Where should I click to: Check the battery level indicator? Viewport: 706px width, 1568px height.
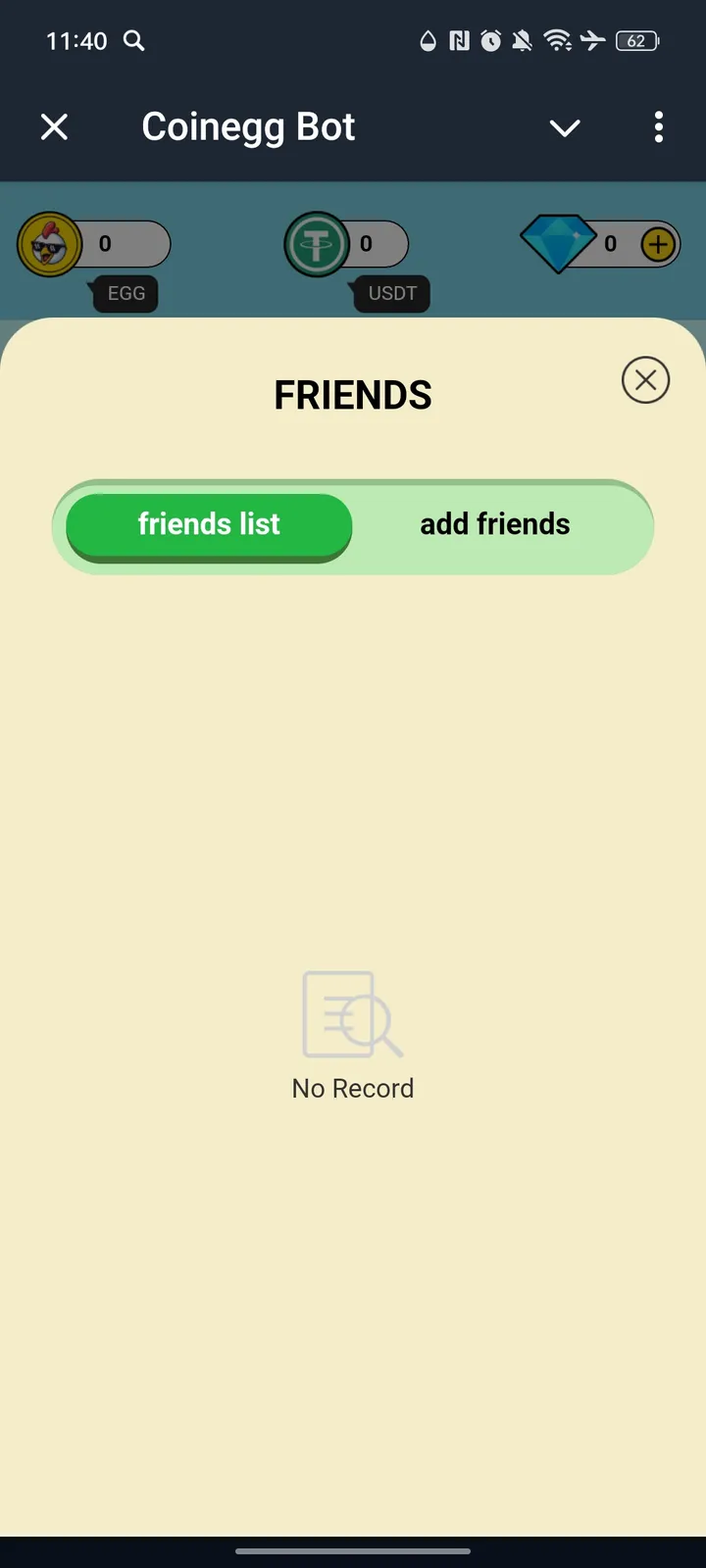635,41
